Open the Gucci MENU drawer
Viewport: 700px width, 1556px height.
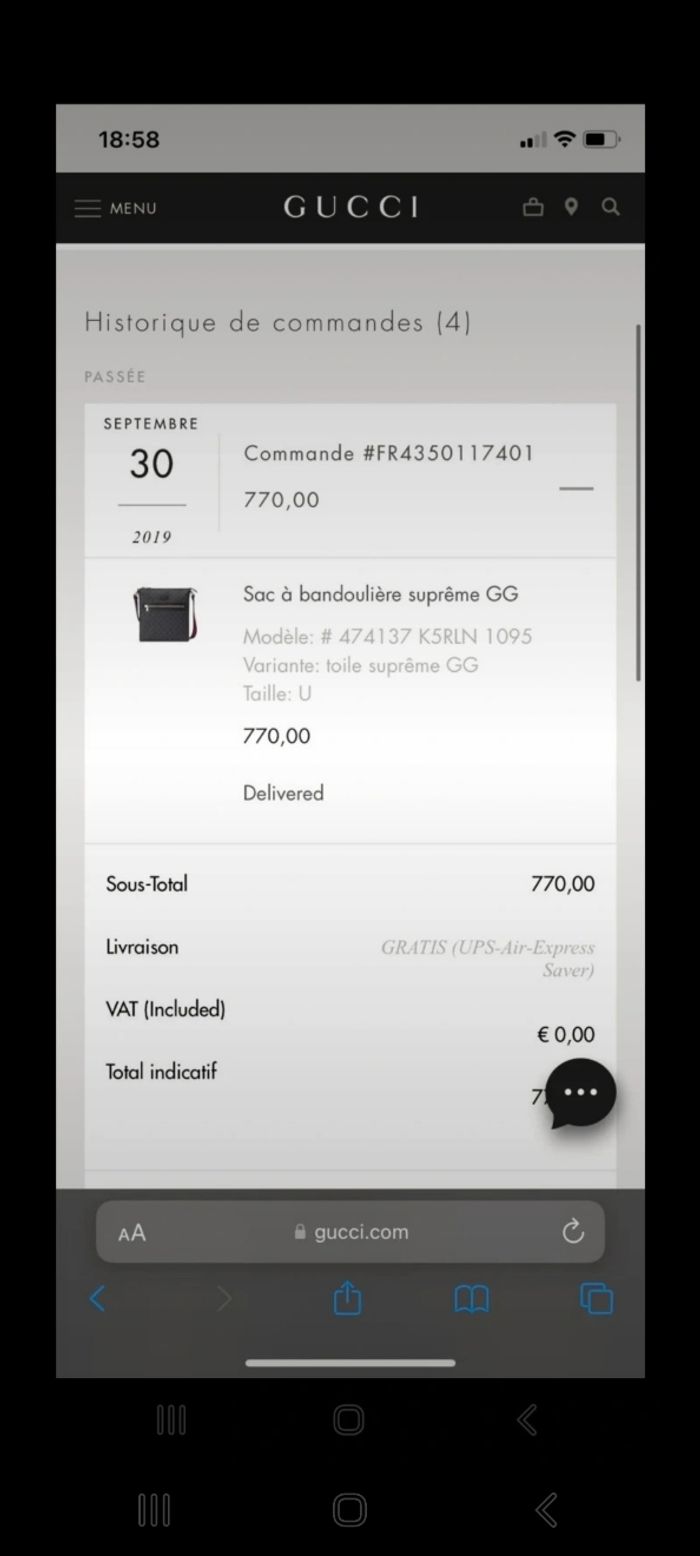point(116,208)
